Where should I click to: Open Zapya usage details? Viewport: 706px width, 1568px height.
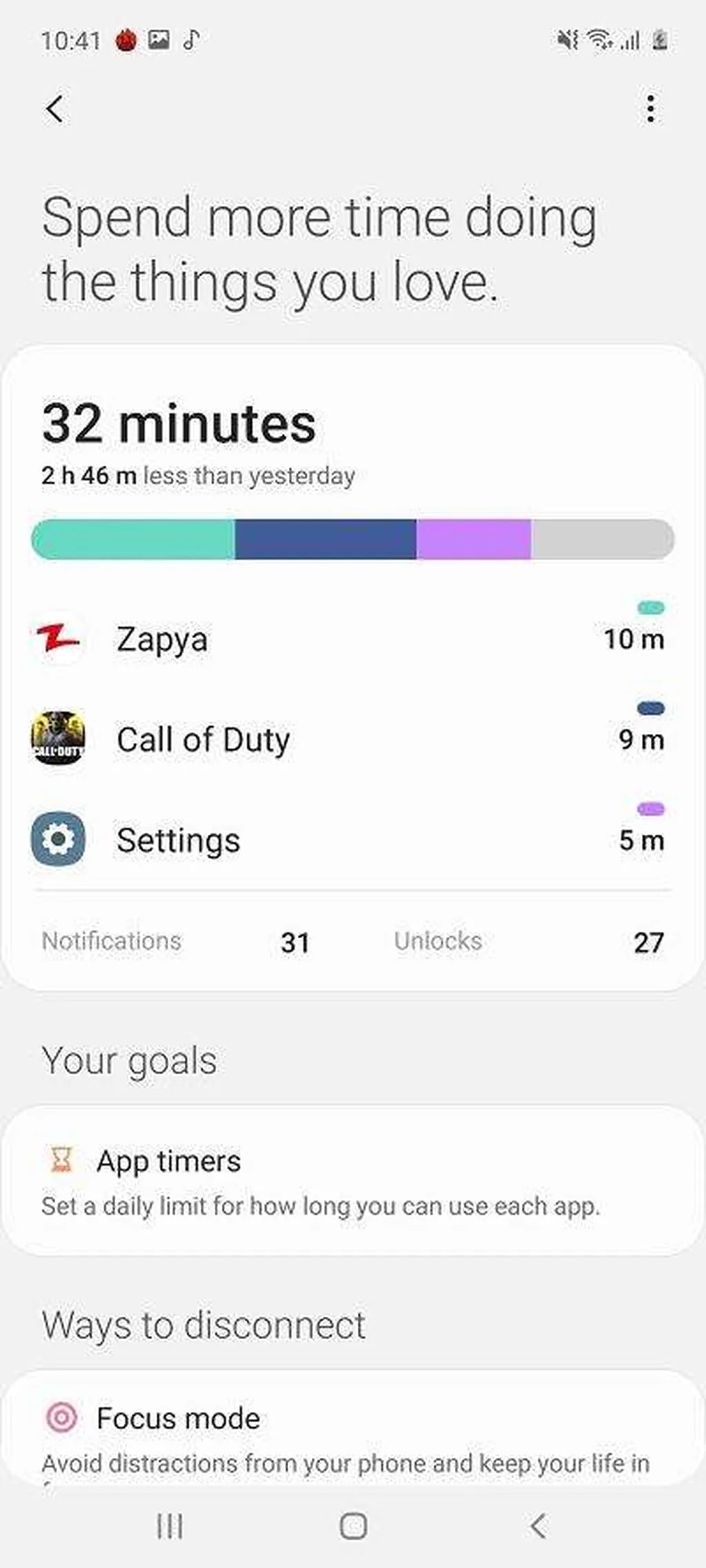[352, 639]
